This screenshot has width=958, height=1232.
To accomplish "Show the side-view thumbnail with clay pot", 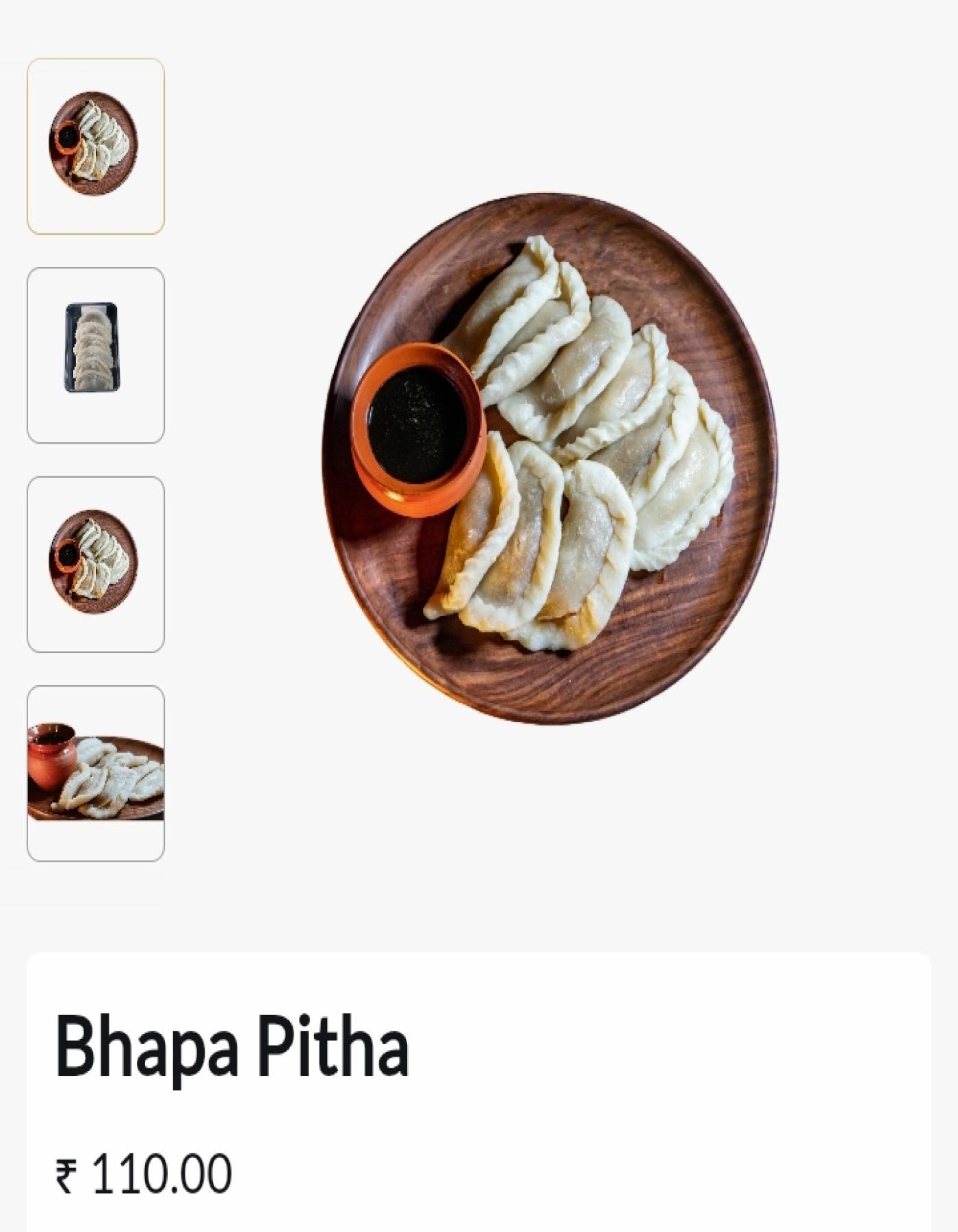I will [95, 773].
